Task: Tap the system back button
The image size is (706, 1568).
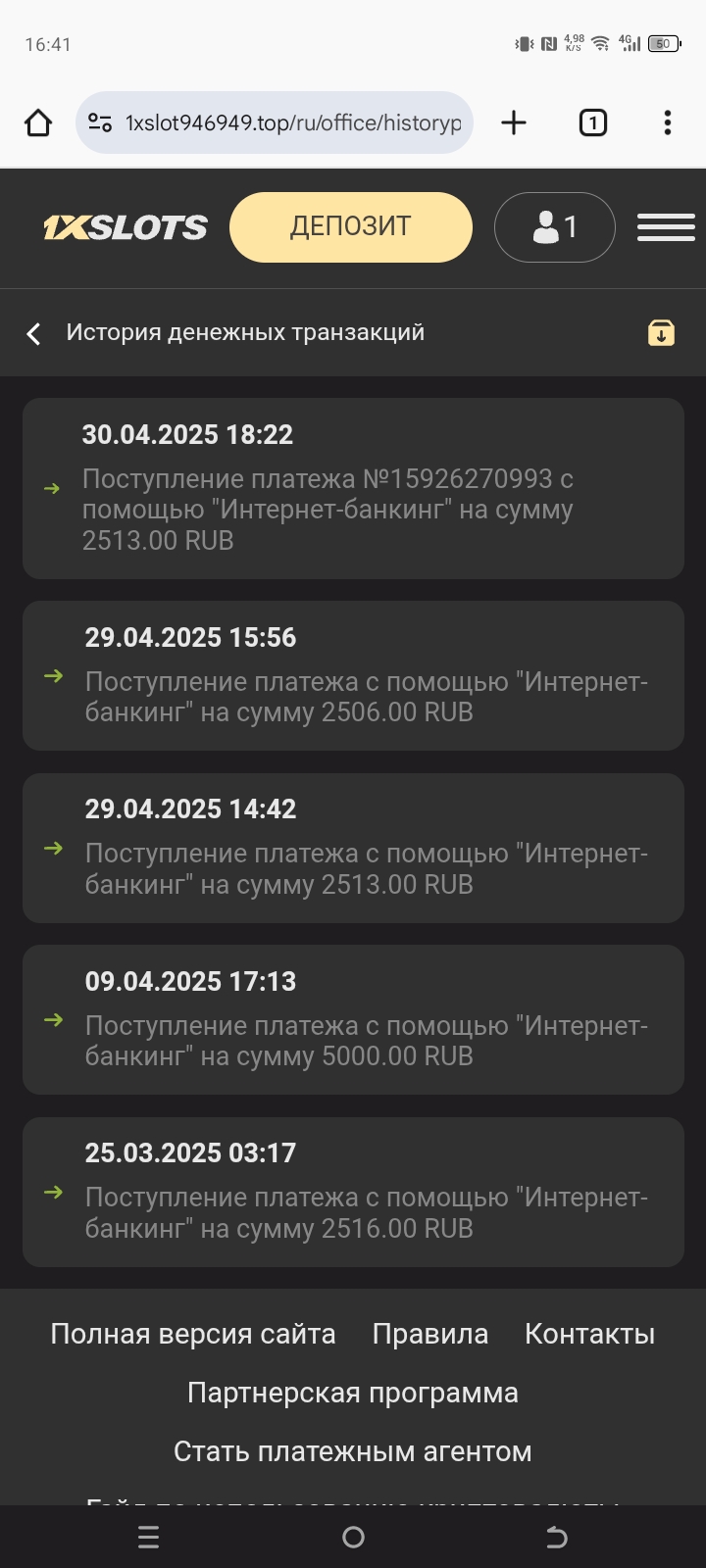Action: (x=556, y=1538)
